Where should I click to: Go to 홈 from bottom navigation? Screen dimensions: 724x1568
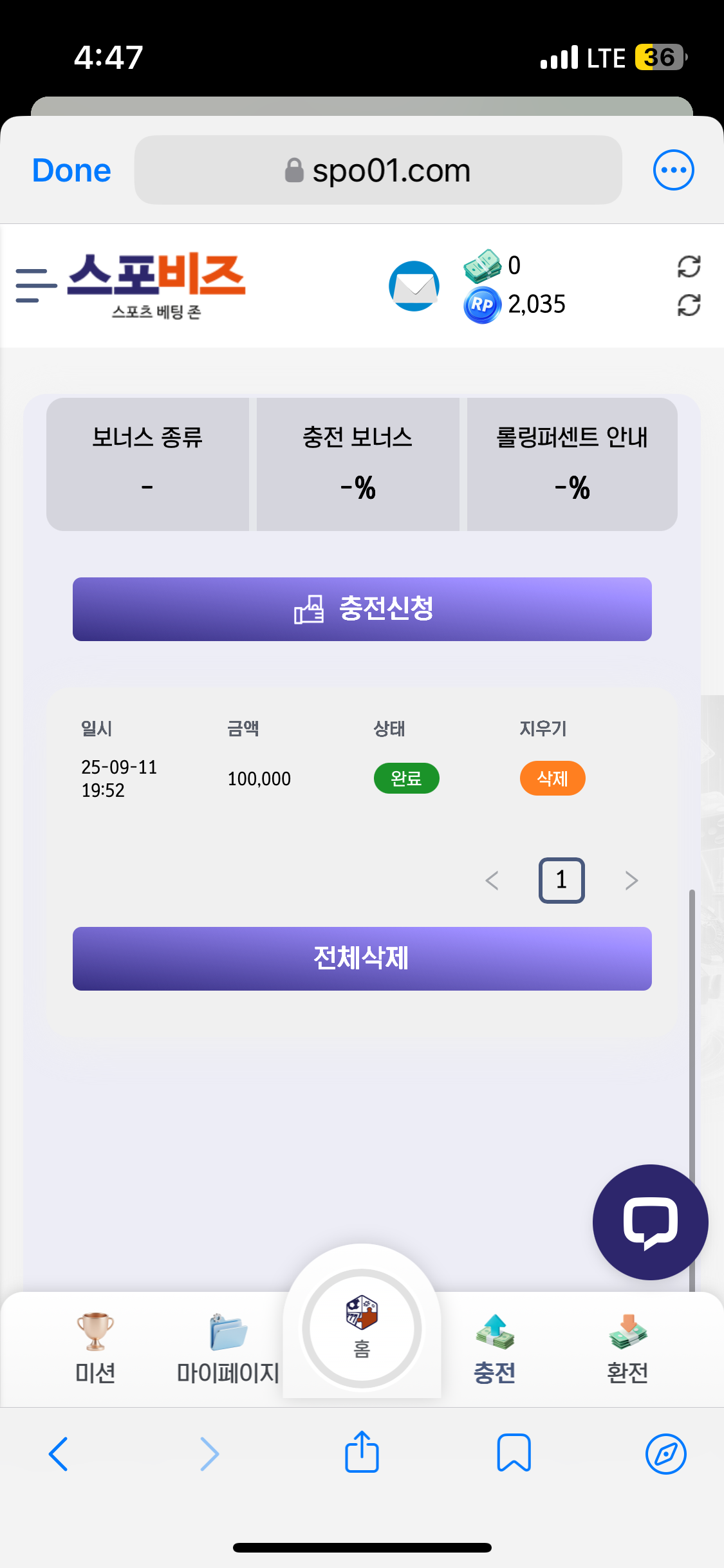[362, 1329]
